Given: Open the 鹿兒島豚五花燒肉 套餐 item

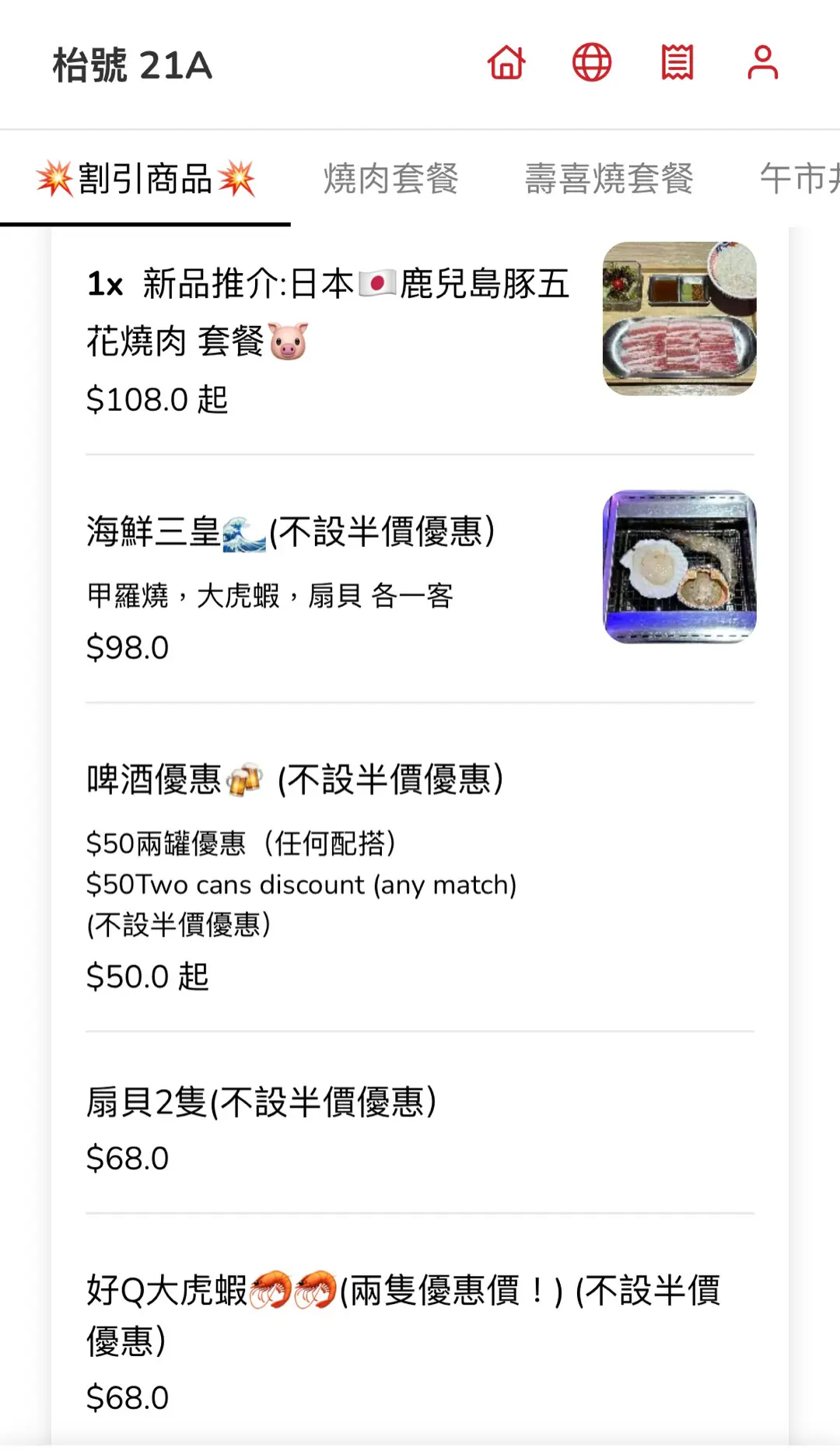Looking at the screenshot, I should (x=328, y=312).
